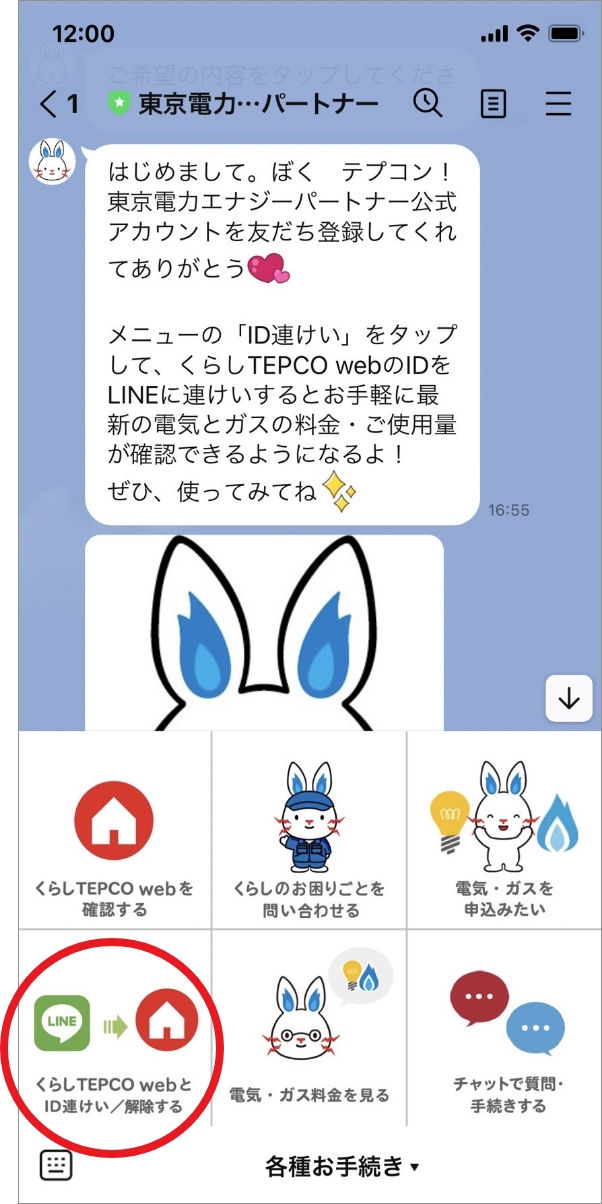Go back to the chat list
The image size is (602, 1204).
click(x=57, y=103)
